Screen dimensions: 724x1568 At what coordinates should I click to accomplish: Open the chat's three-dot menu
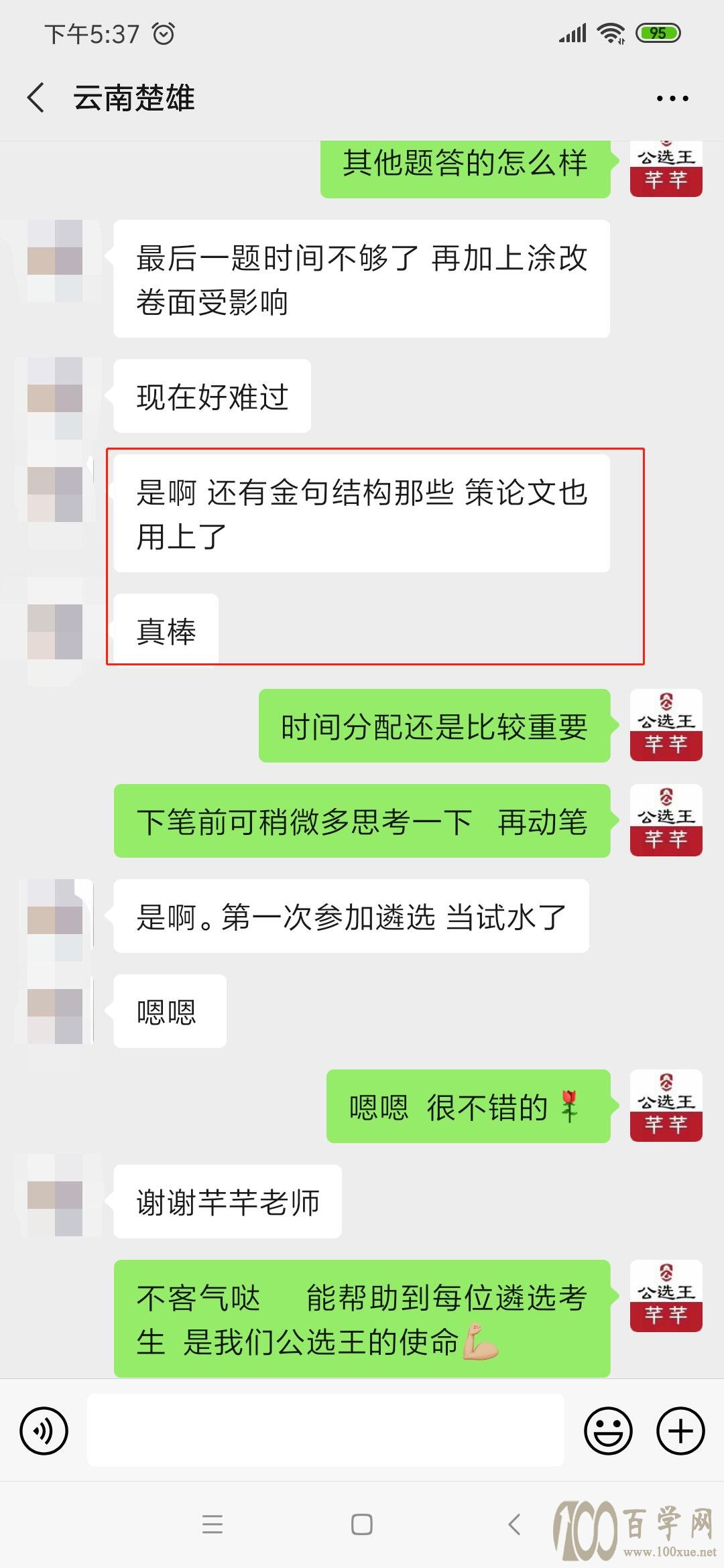coord(672,99)
